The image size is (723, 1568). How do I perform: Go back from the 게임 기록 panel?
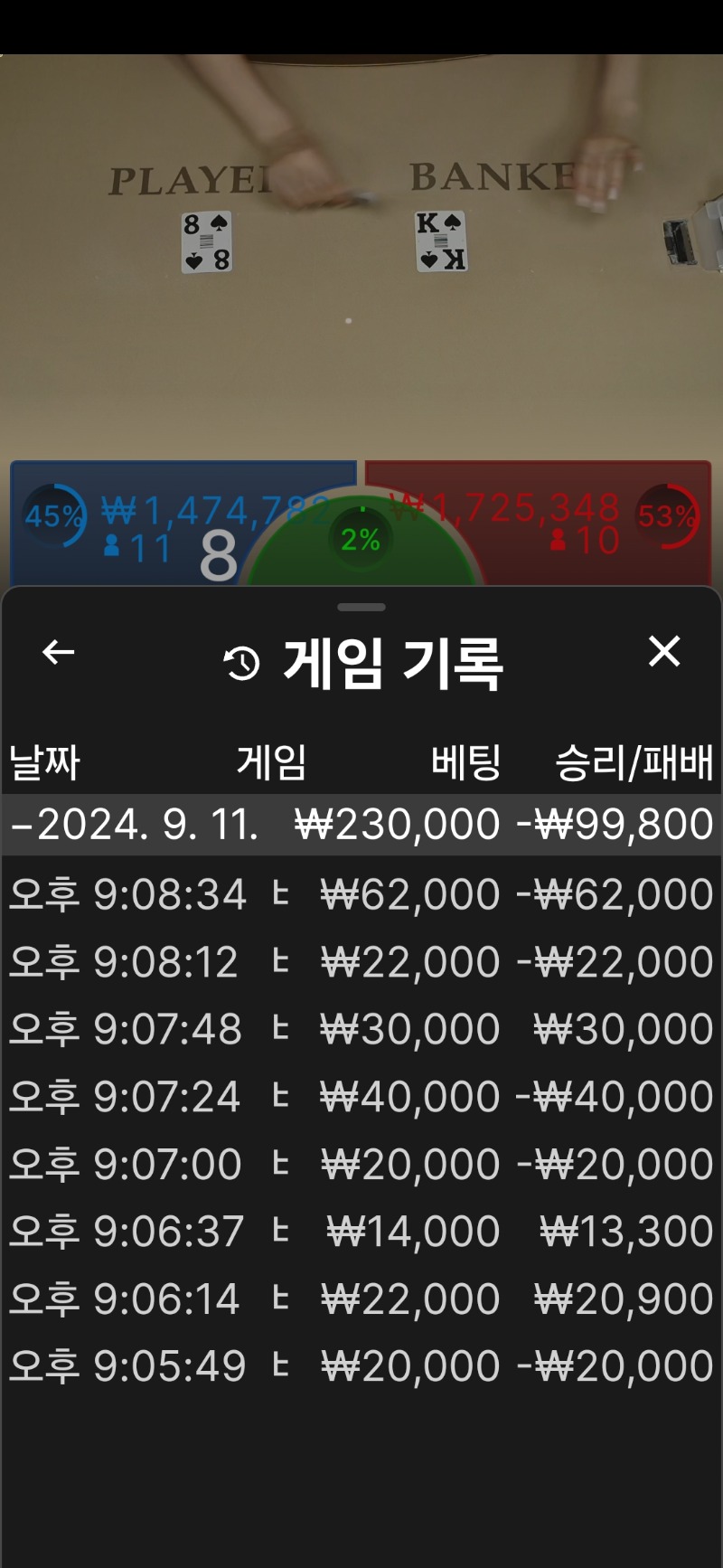click(59, 652)
